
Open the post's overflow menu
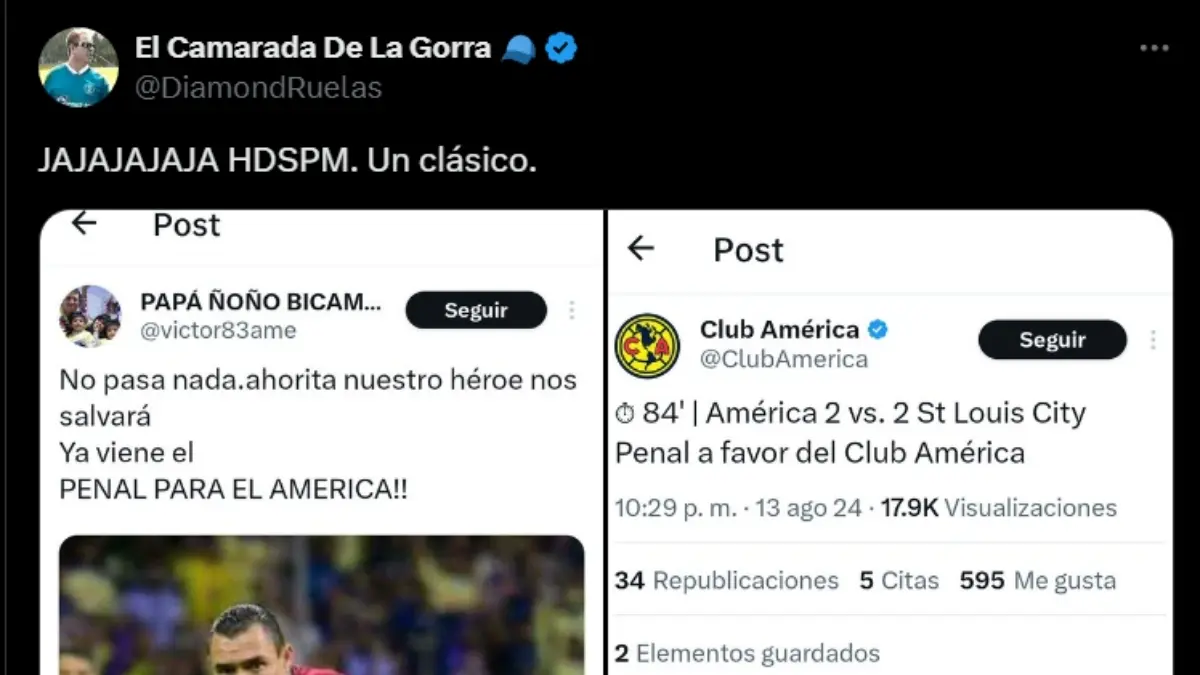pos(1154,48)
